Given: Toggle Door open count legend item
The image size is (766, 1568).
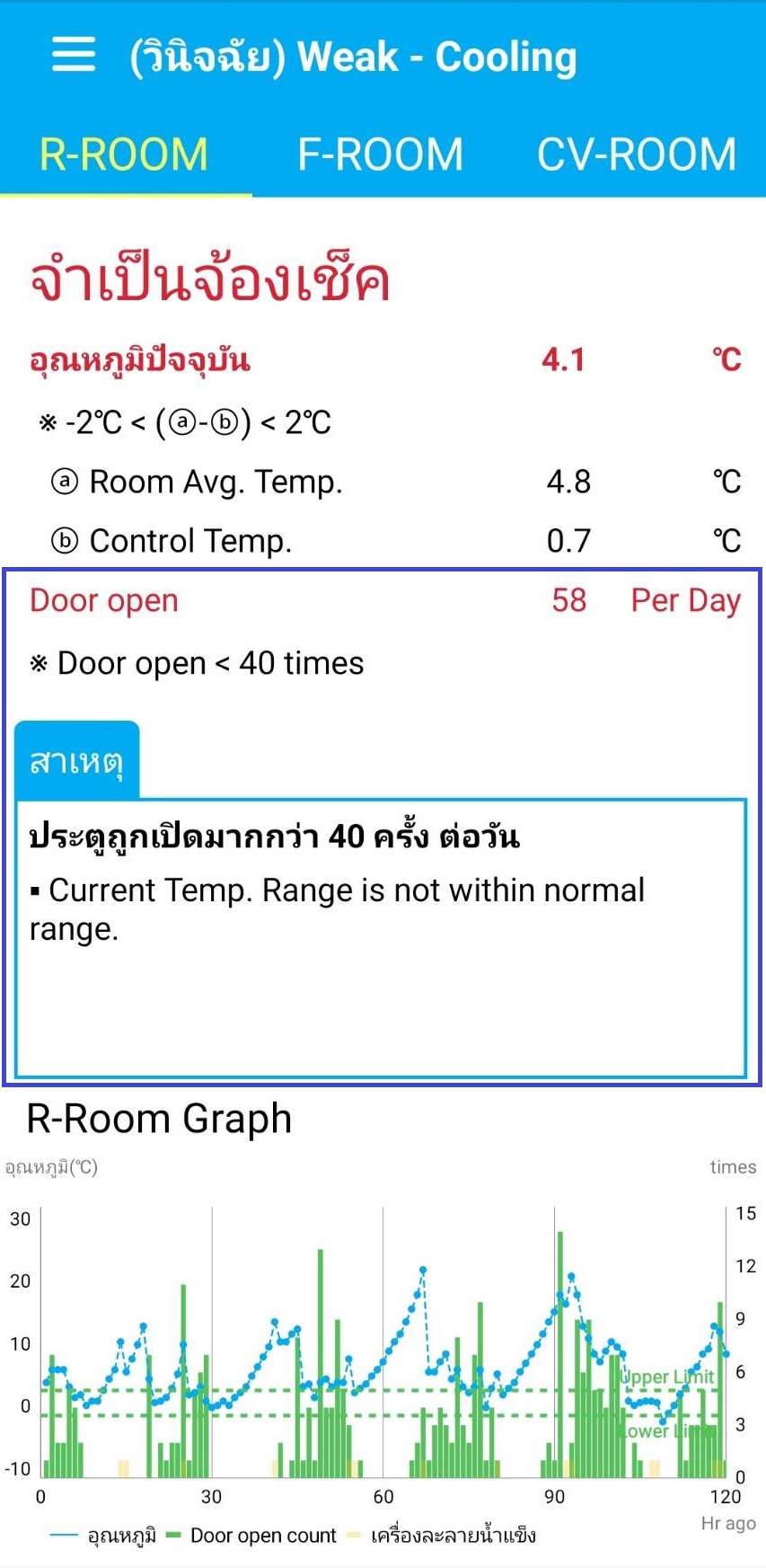Looking at the screenshot, I should 251,1535.
